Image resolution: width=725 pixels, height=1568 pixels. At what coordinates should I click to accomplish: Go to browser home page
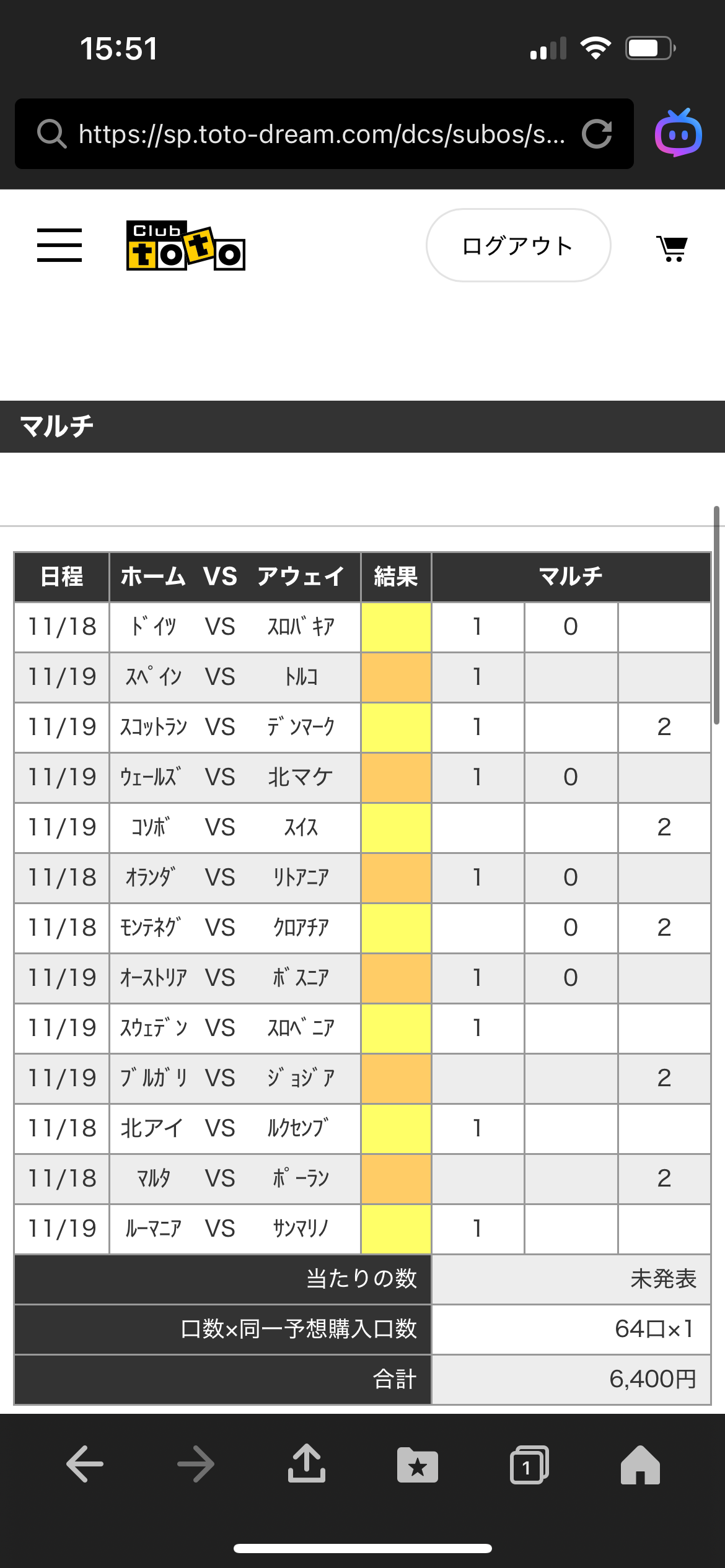640,1465
